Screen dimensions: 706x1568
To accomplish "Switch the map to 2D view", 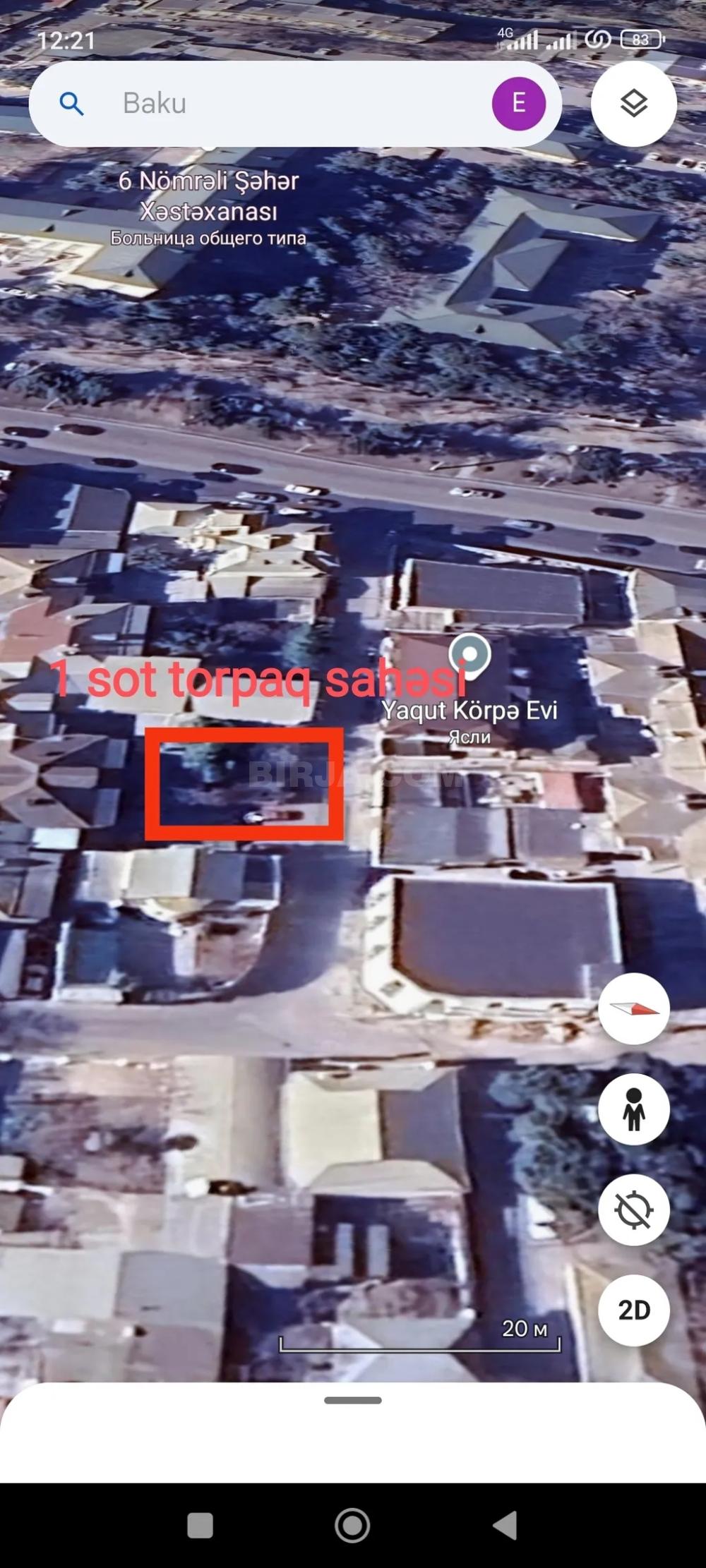I will 633,1310.
